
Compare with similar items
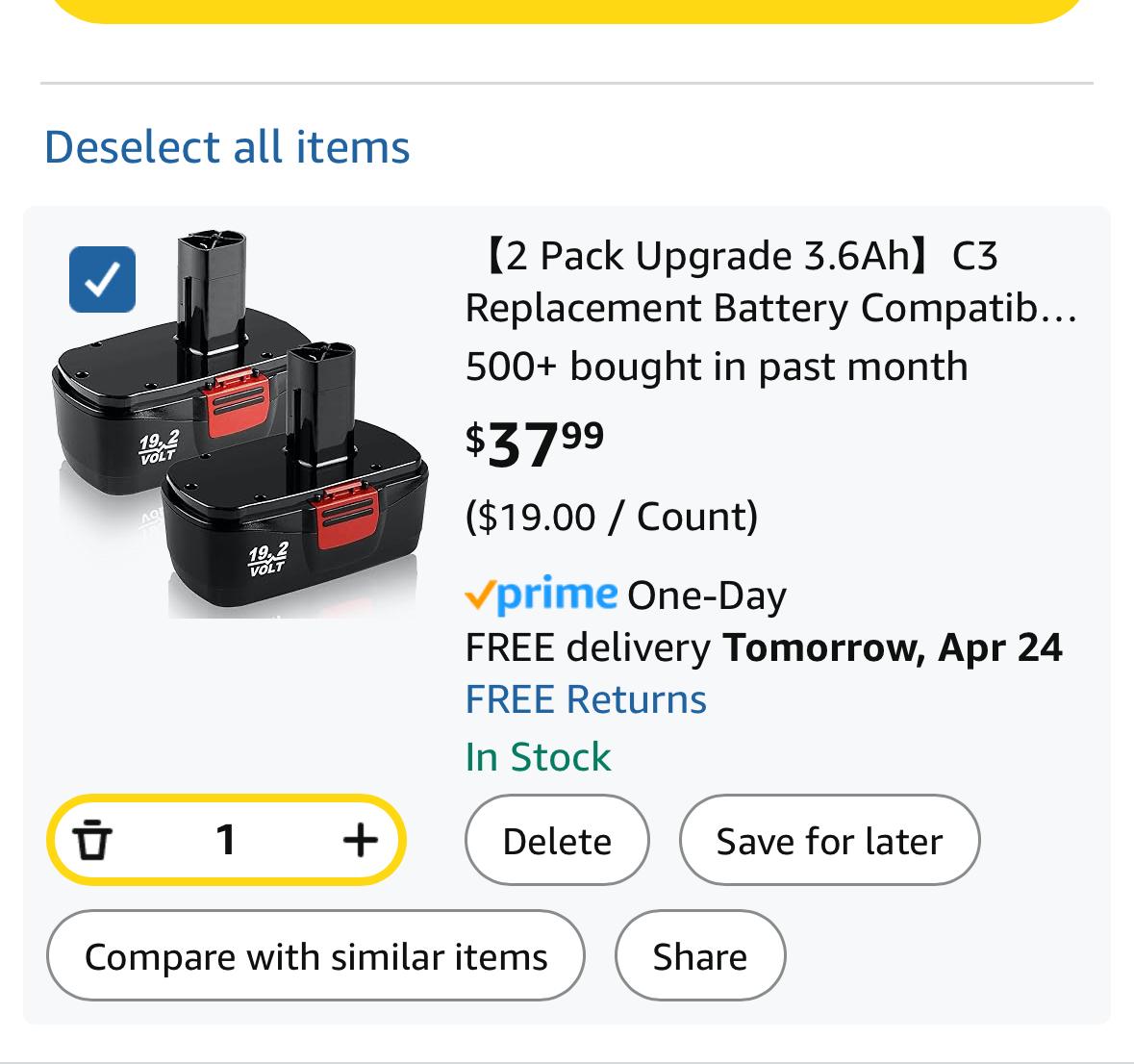(315, 956)
